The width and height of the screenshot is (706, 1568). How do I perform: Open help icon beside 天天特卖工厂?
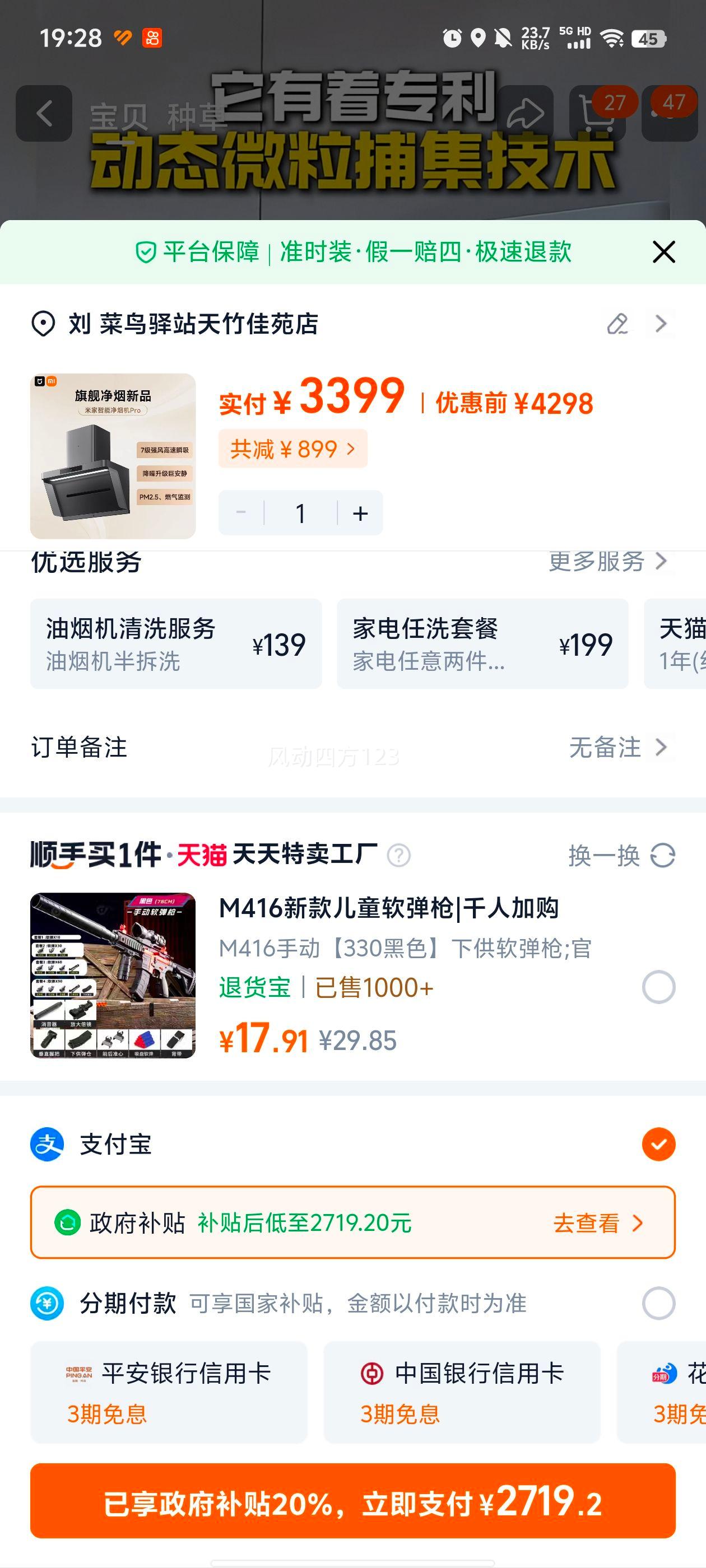[x=399, y=855]
